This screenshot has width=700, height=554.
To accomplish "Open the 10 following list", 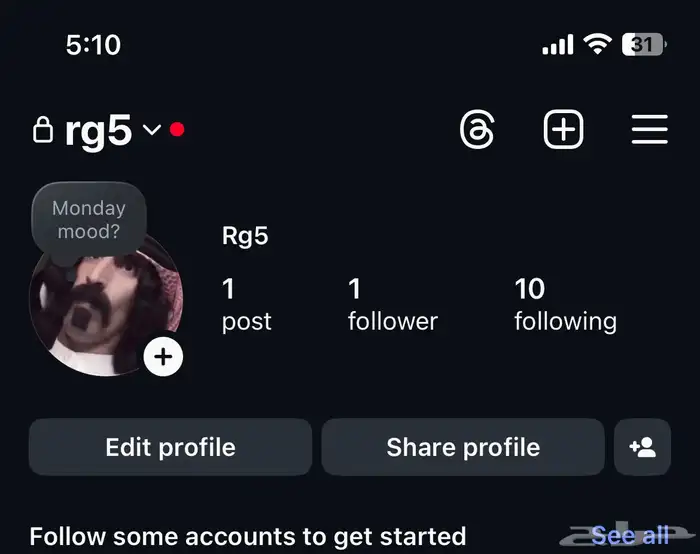I will click(565, 305).
